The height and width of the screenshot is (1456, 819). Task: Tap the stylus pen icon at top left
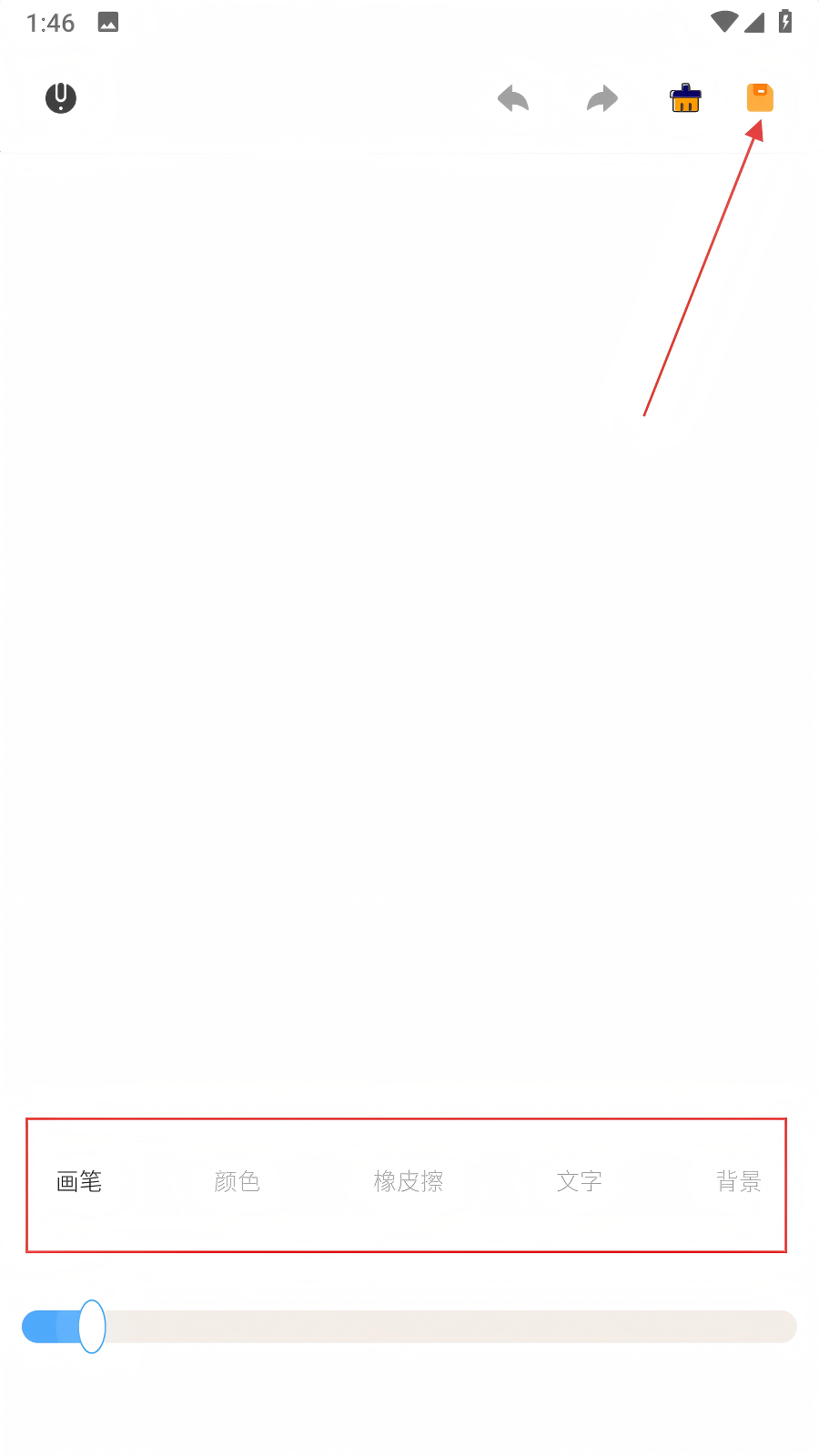click(61, 97)
